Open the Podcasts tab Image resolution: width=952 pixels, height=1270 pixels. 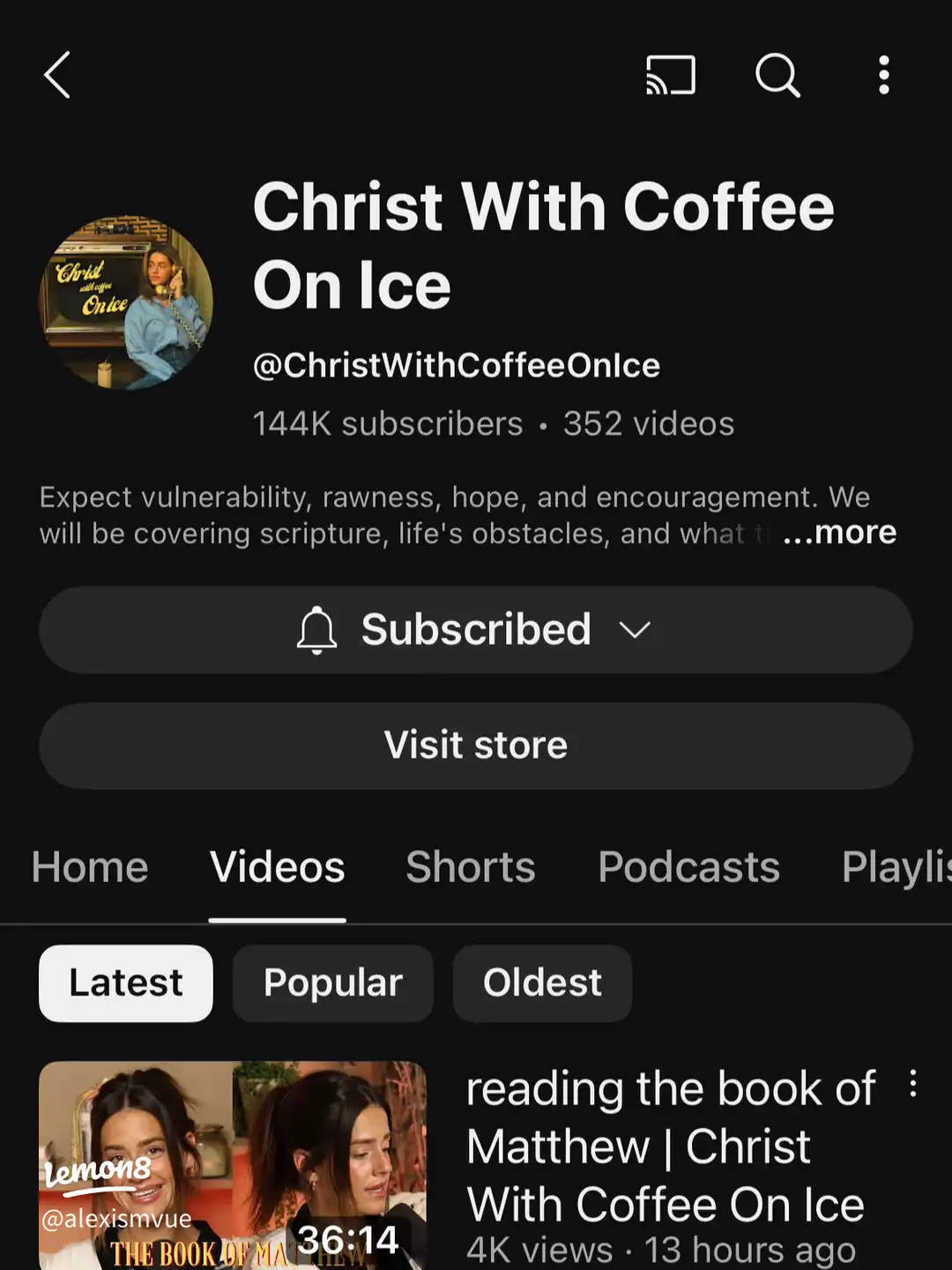click(x=689, y=867)
